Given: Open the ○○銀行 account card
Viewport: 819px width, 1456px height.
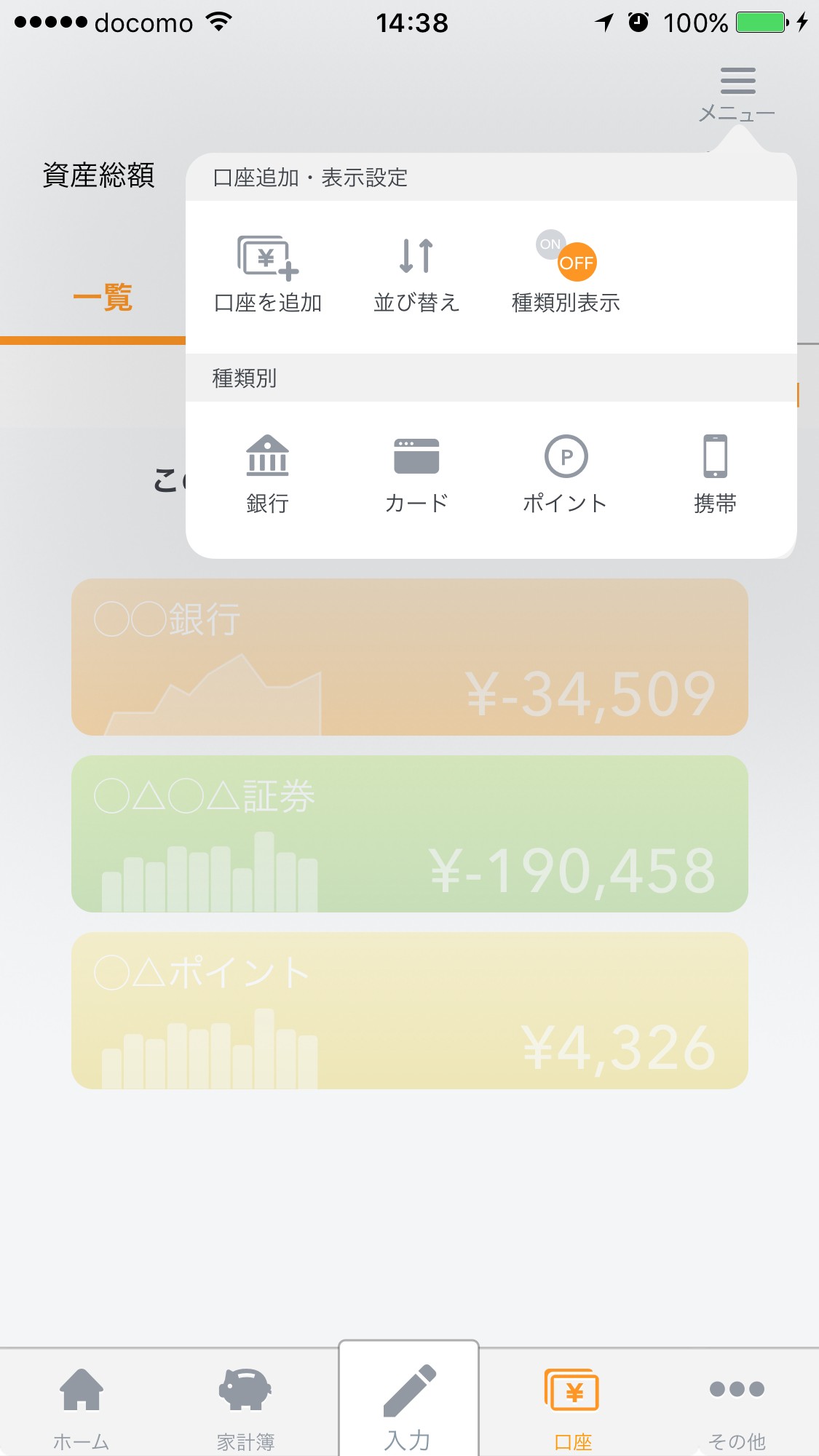Looking at the screenshot, I should pos(409,657).
